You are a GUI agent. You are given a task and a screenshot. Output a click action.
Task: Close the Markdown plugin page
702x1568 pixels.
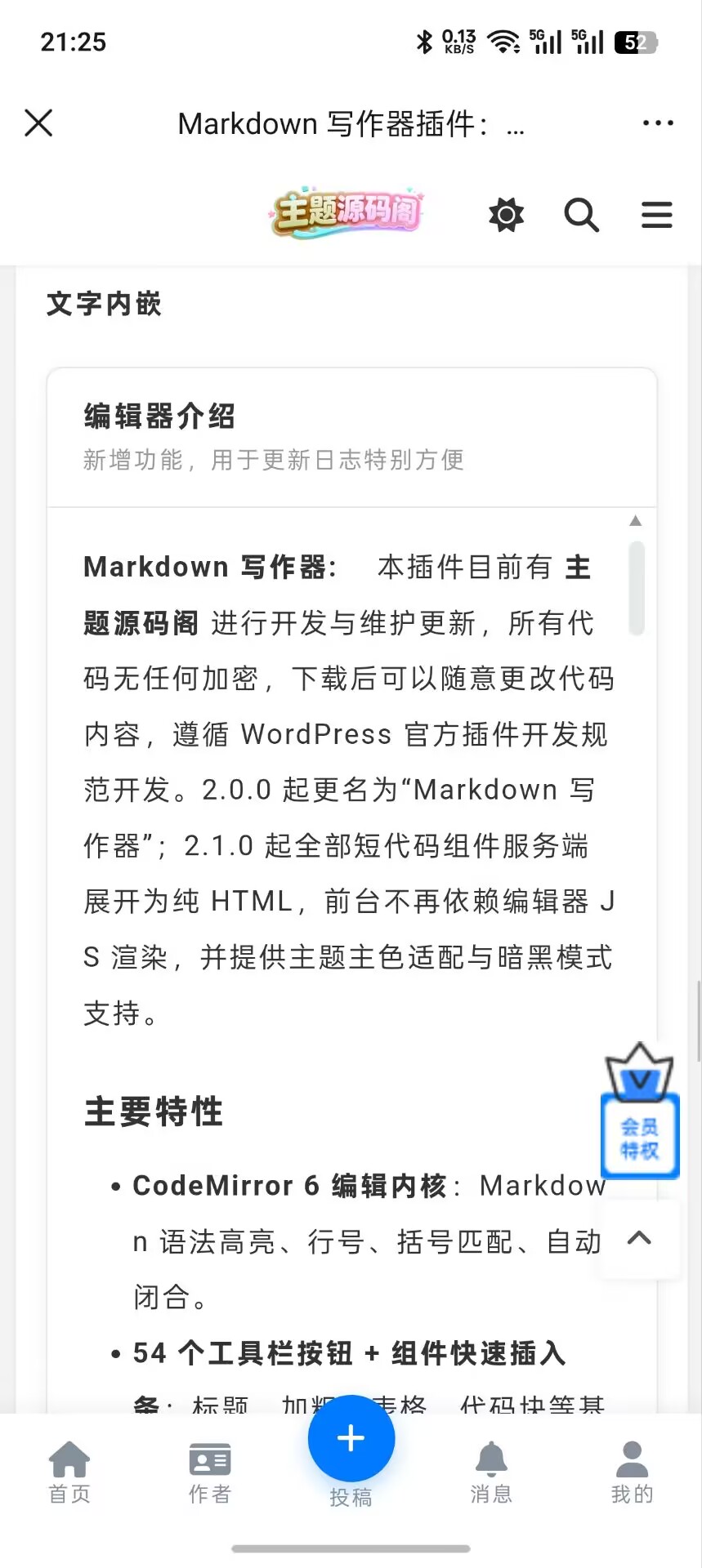point(38,123)
